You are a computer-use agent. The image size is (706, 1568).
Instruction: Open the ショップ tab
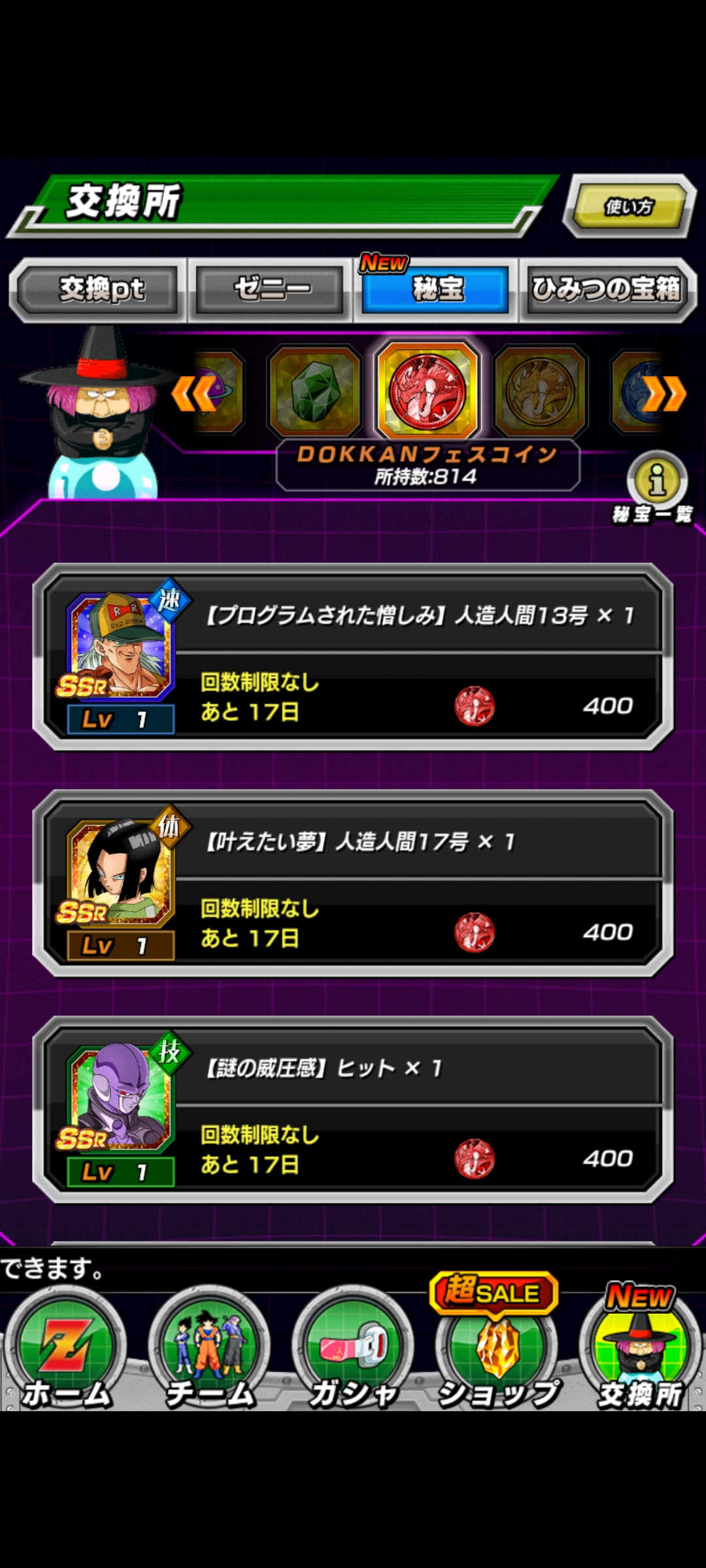497,1352
